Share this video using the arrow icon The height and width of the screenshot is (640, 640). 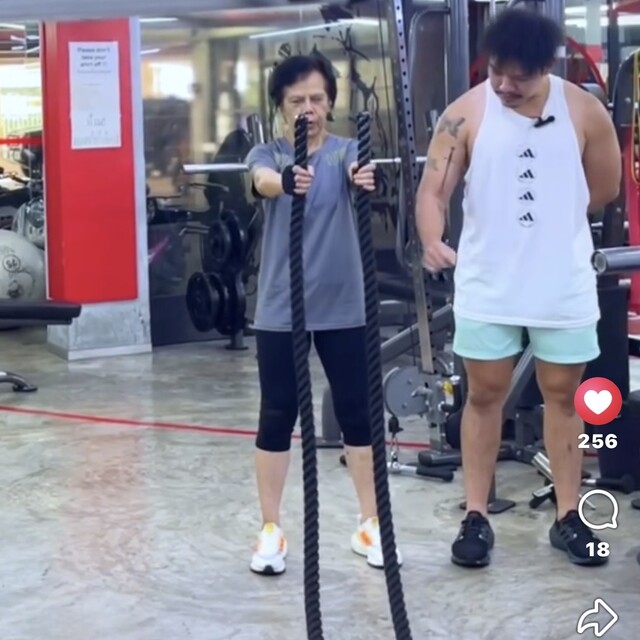[x=597, y=617]
